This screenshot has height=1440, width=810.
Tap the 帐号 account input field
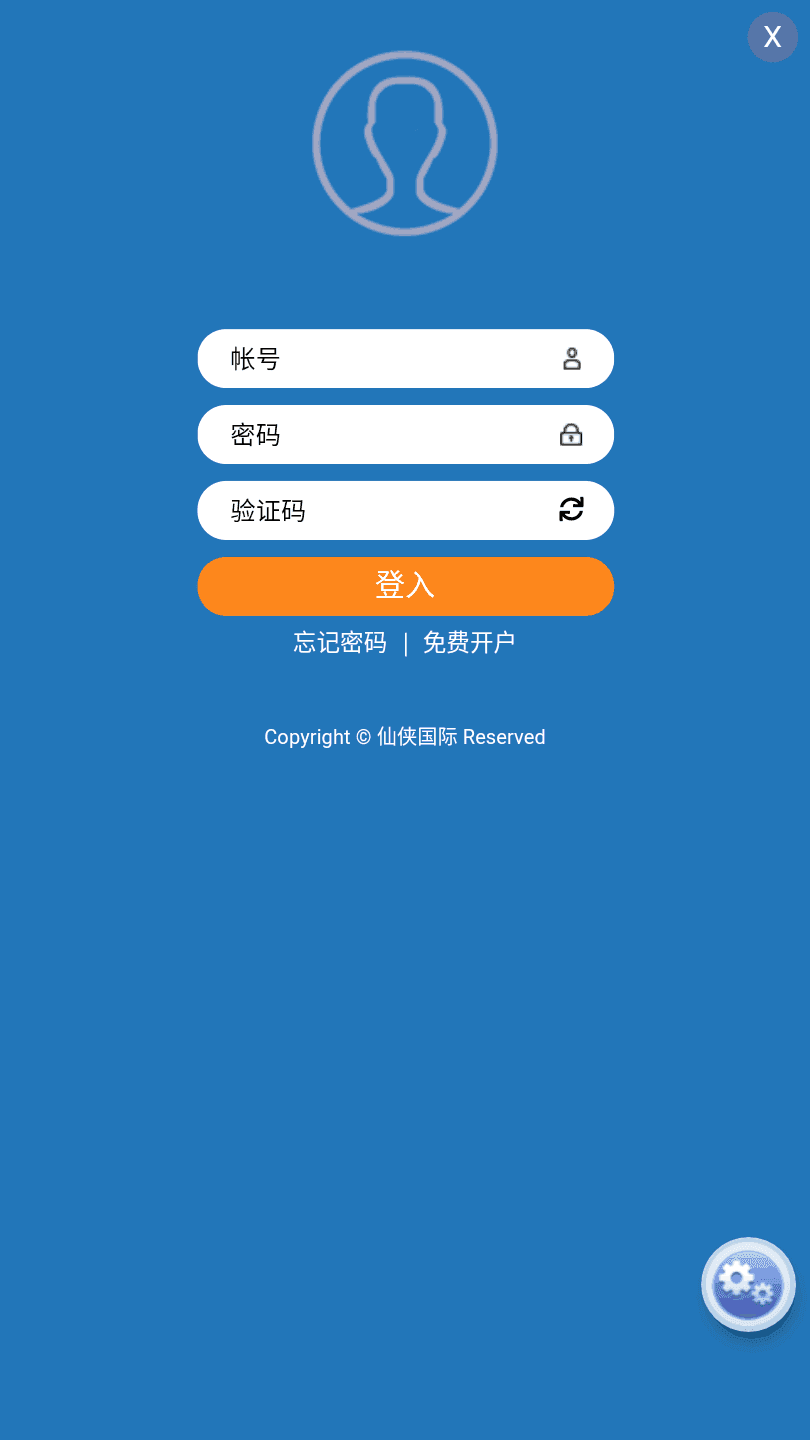point(390,359)
